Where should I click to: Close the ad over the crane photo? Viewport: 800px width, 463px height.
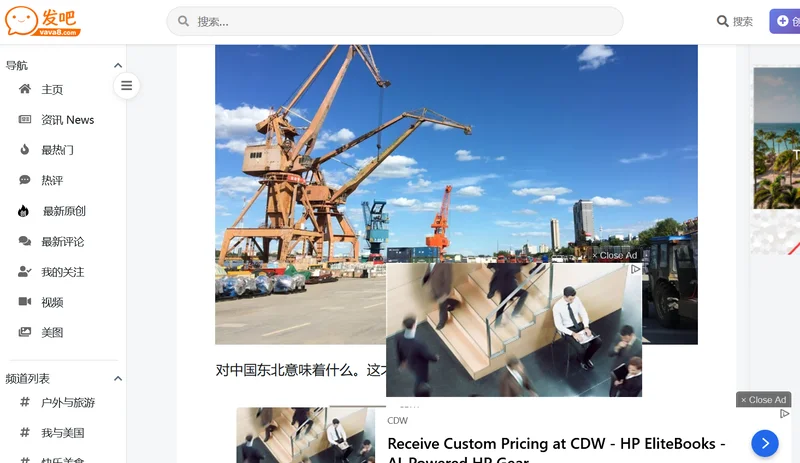click(x=614, y=255)
